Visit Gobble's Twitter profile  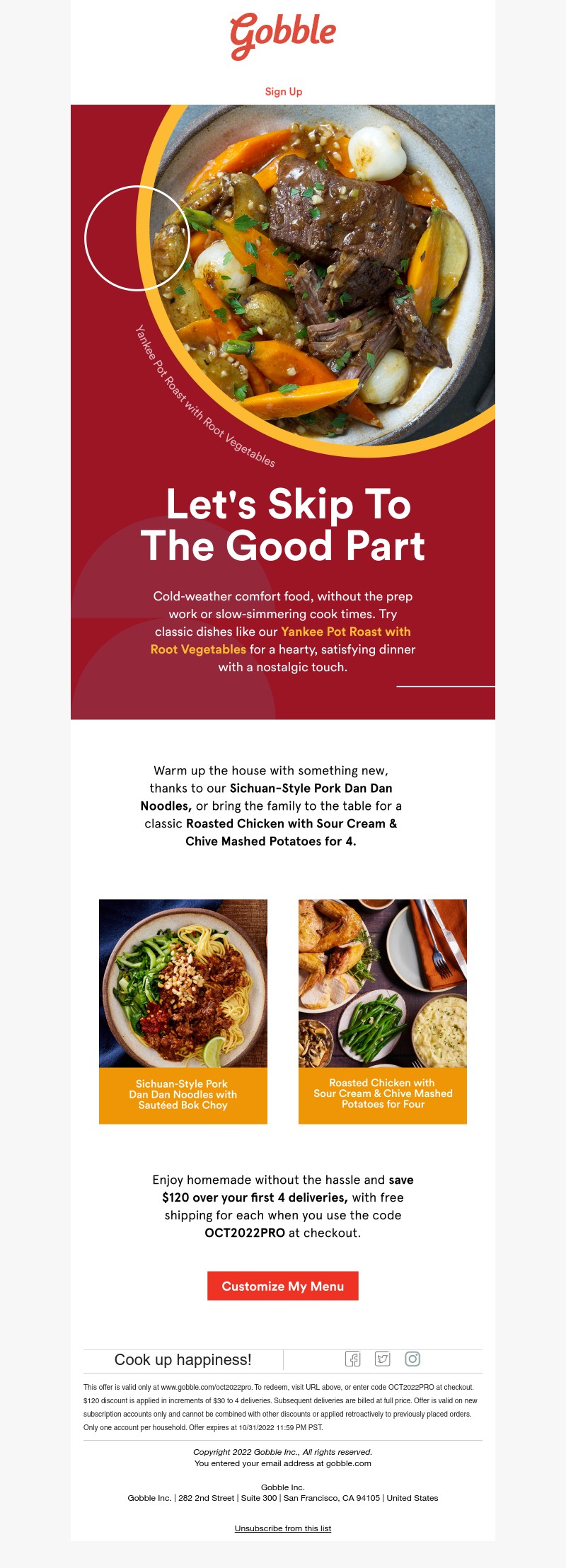coord(383,1358)
